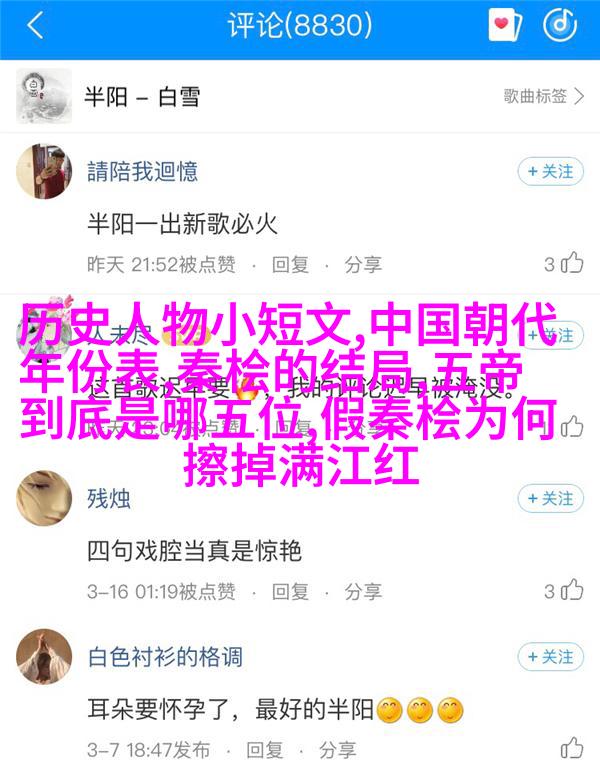Open 残烛's profile avatar
This screenshot has height=779, width=600.
44,498
